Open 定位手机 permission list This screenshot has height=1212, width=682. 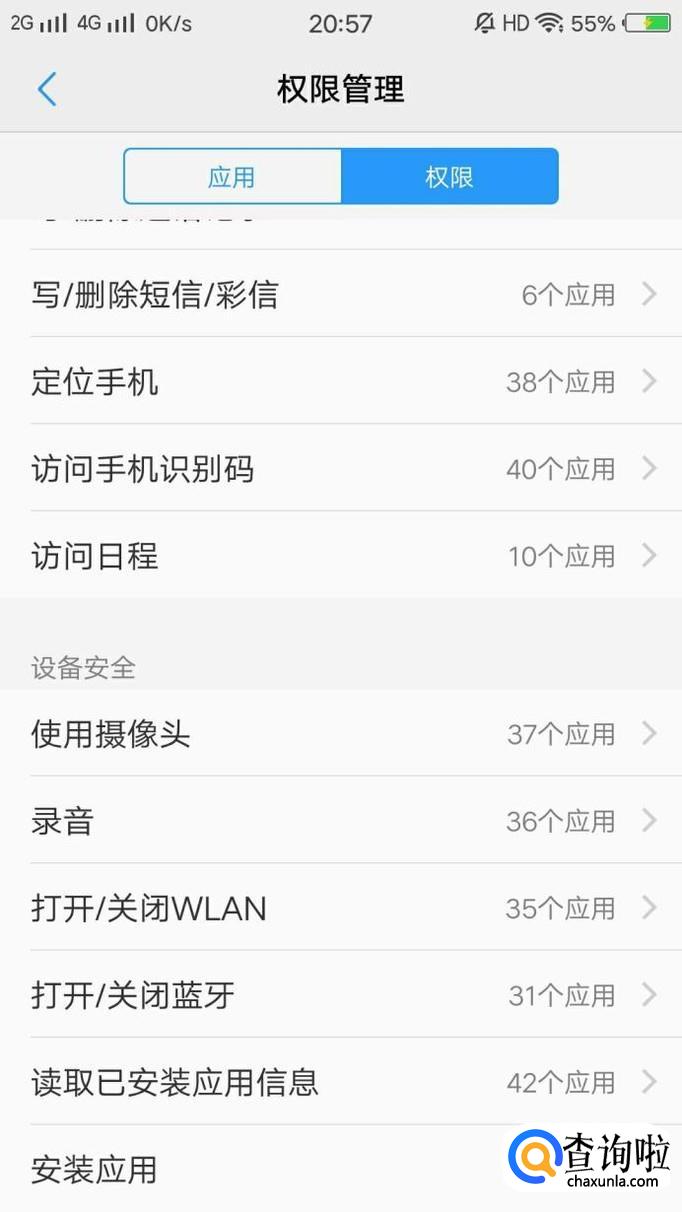point(341,381)
